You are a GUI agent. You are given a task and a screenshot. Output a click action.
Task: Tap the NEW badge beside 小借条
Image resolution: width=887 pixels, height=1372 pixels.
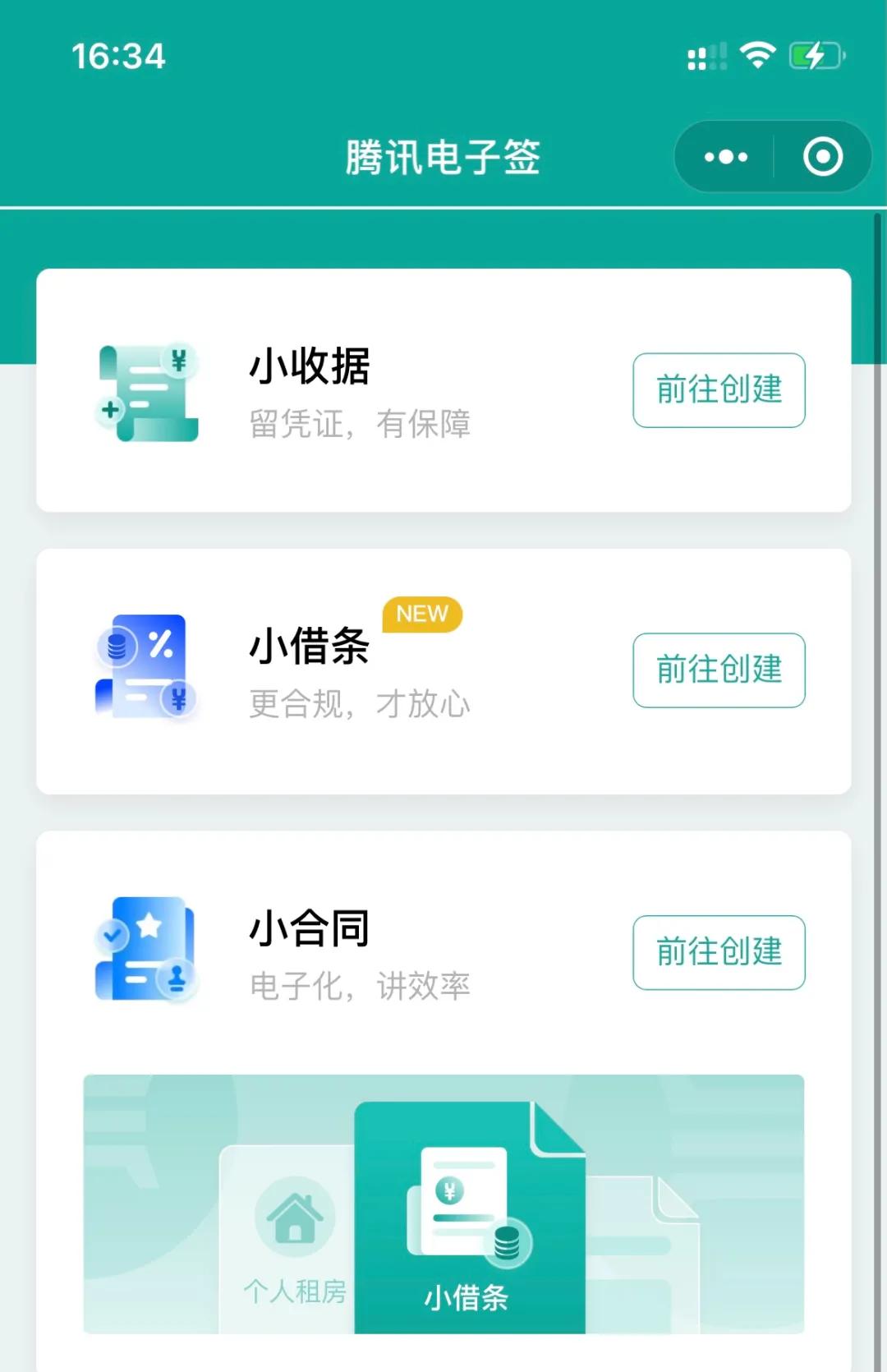click(421, 614)
